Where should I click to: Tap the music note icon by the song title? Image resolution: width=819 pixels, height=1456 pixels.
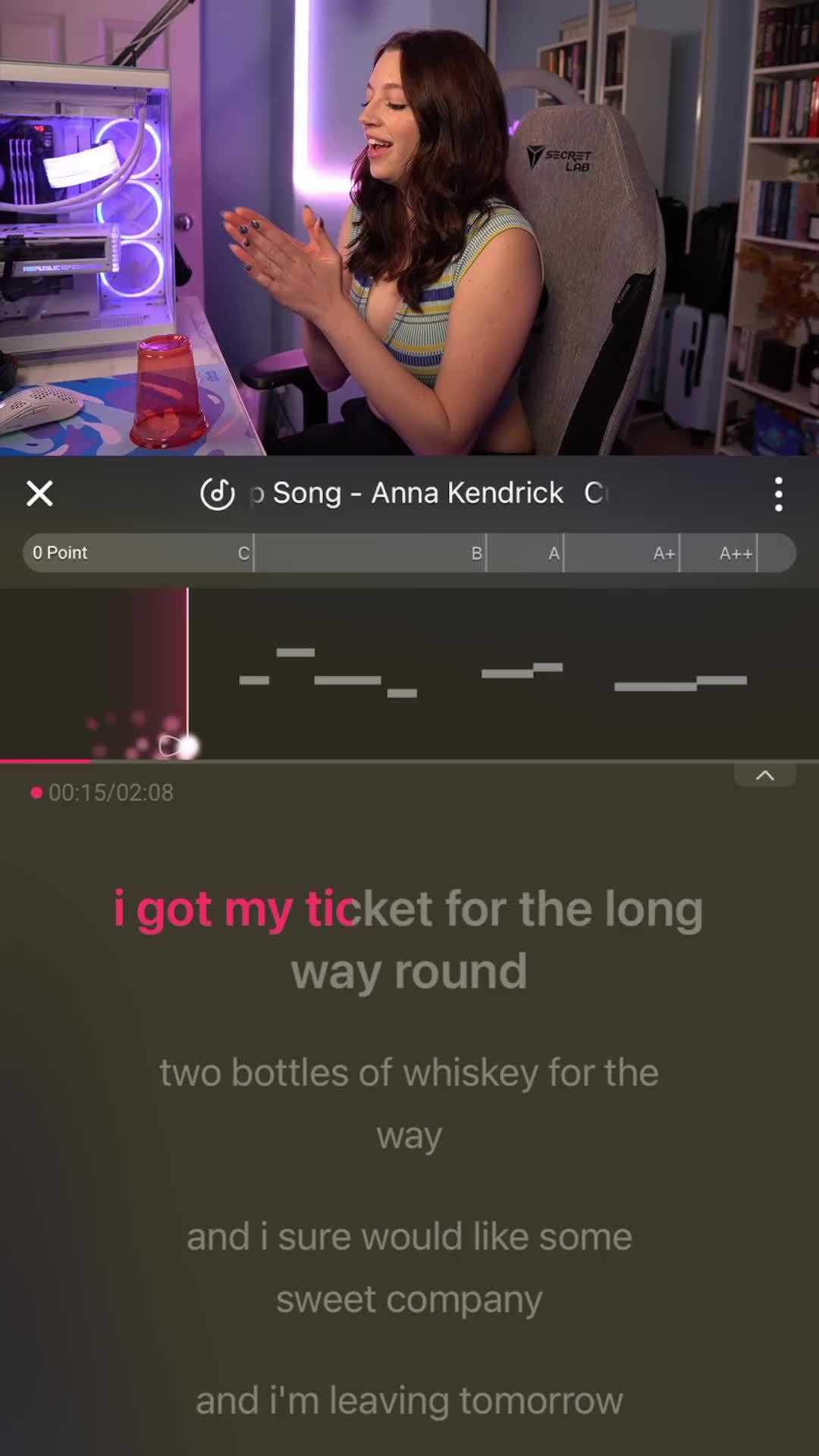217,494
